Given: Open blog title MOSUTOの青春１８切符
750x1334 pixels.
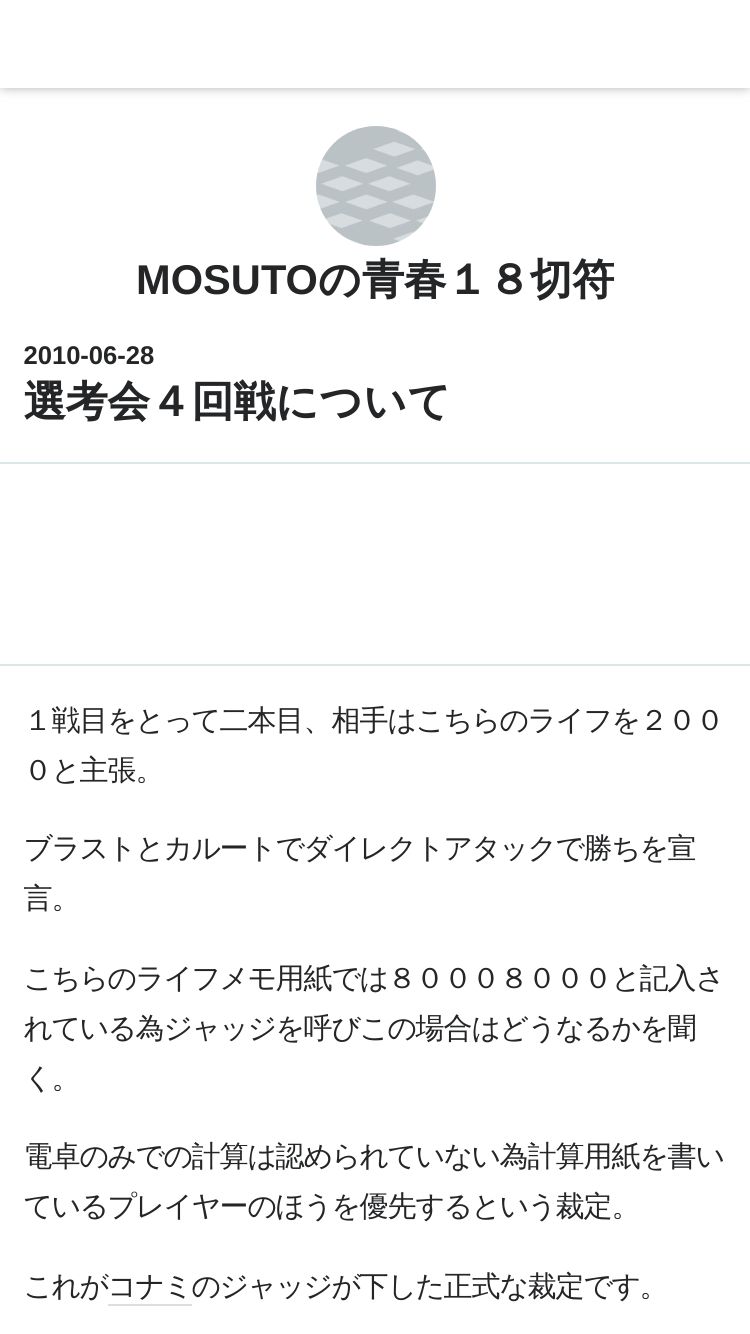Looking at the screenshot, I should [x=375, y=280].
